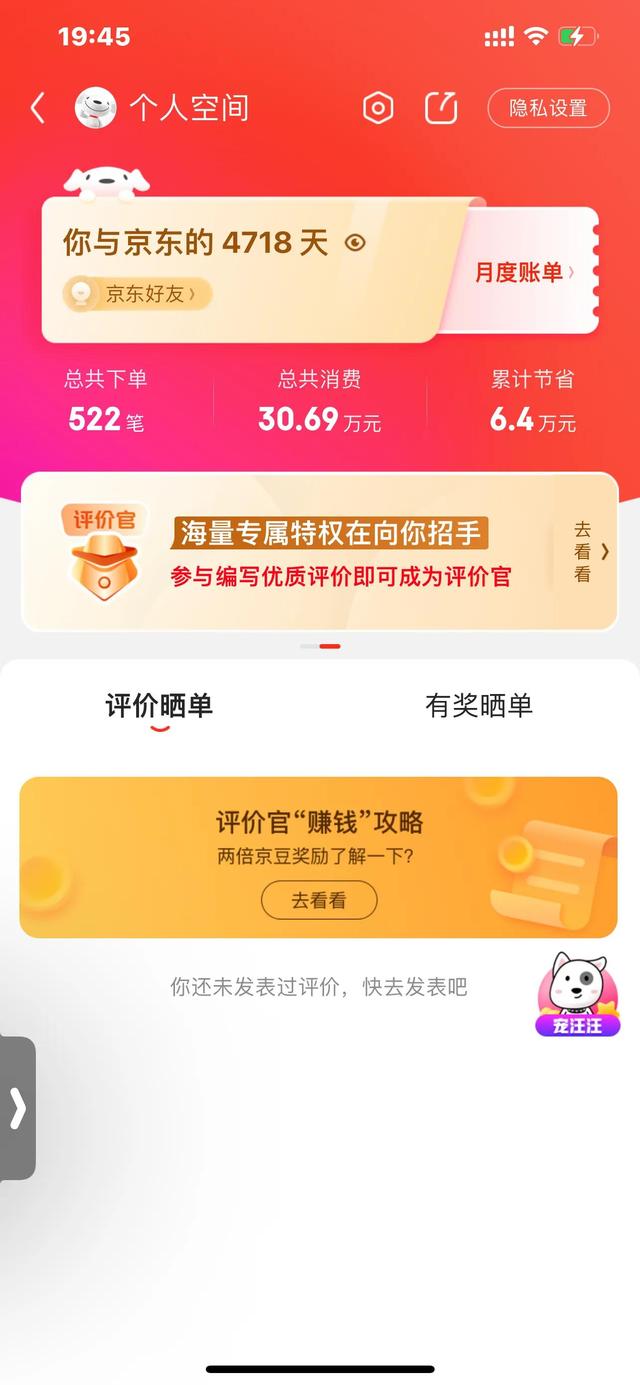Tap 去看看 in the 赚钱攻略 card
Image resolution: width=640 pixels, height=1385 pixels.
[x=319, y=900]
